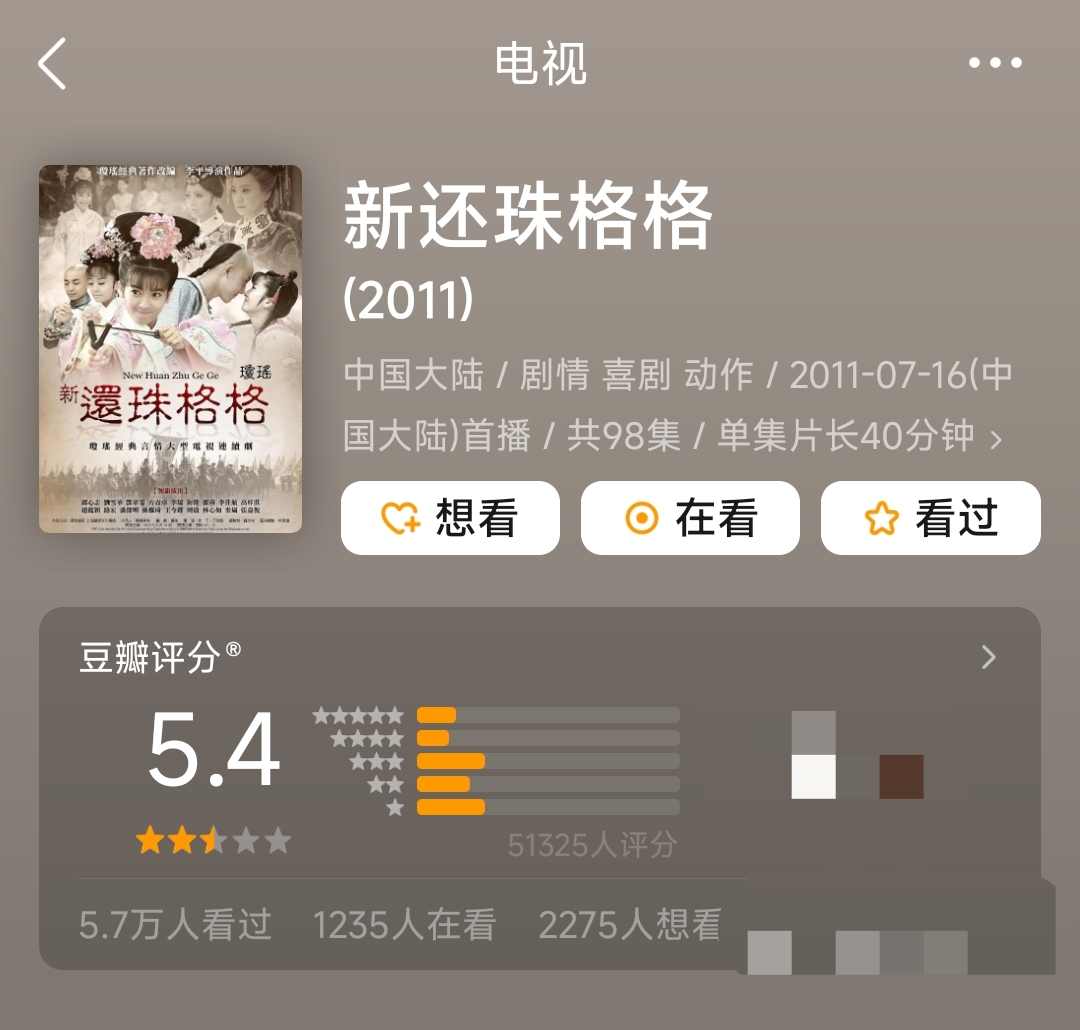
Task: Mark the show as 在看
Action: (x=690, y=518)
